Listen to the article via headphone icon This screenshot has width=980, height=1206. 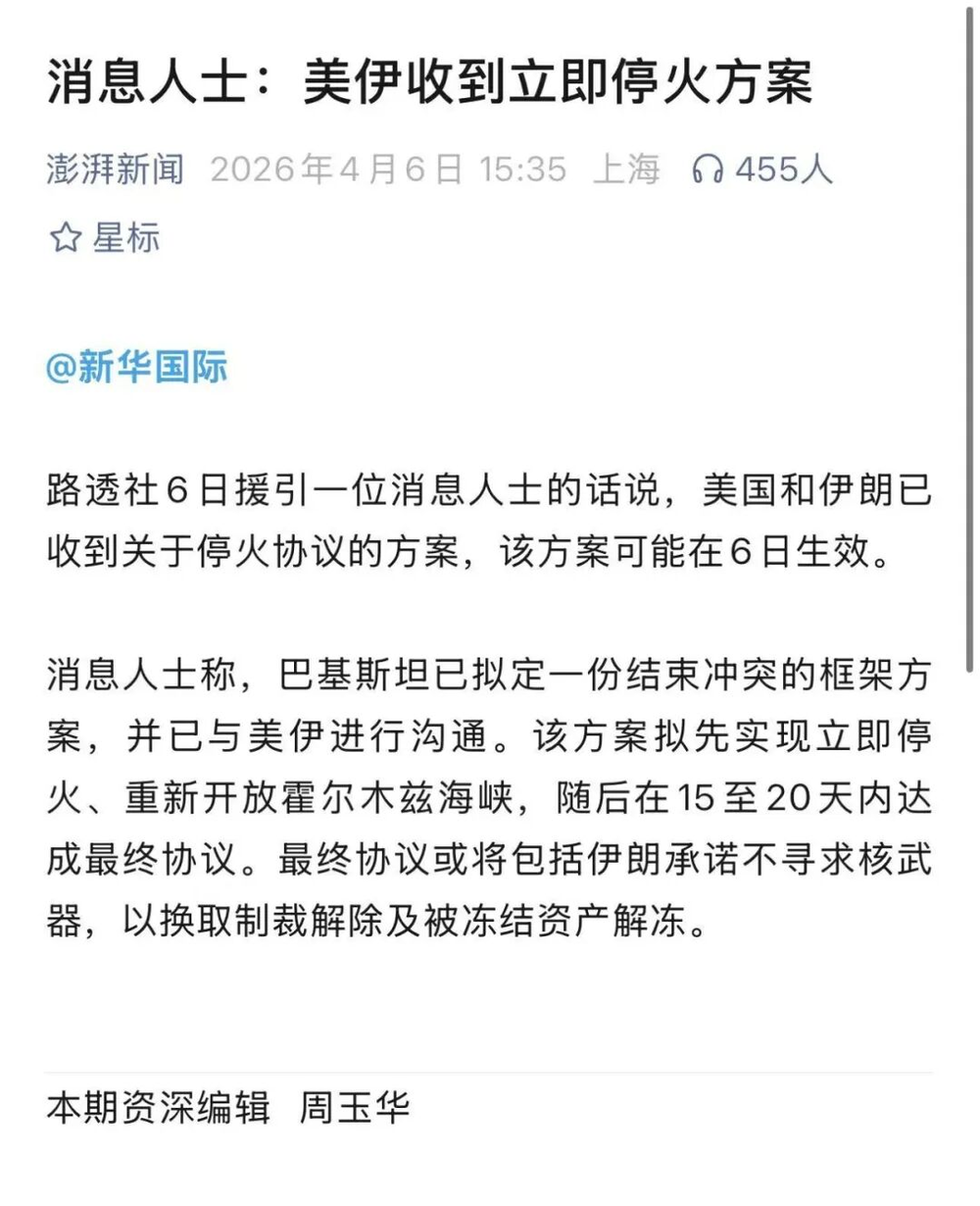tap(707, 171)
